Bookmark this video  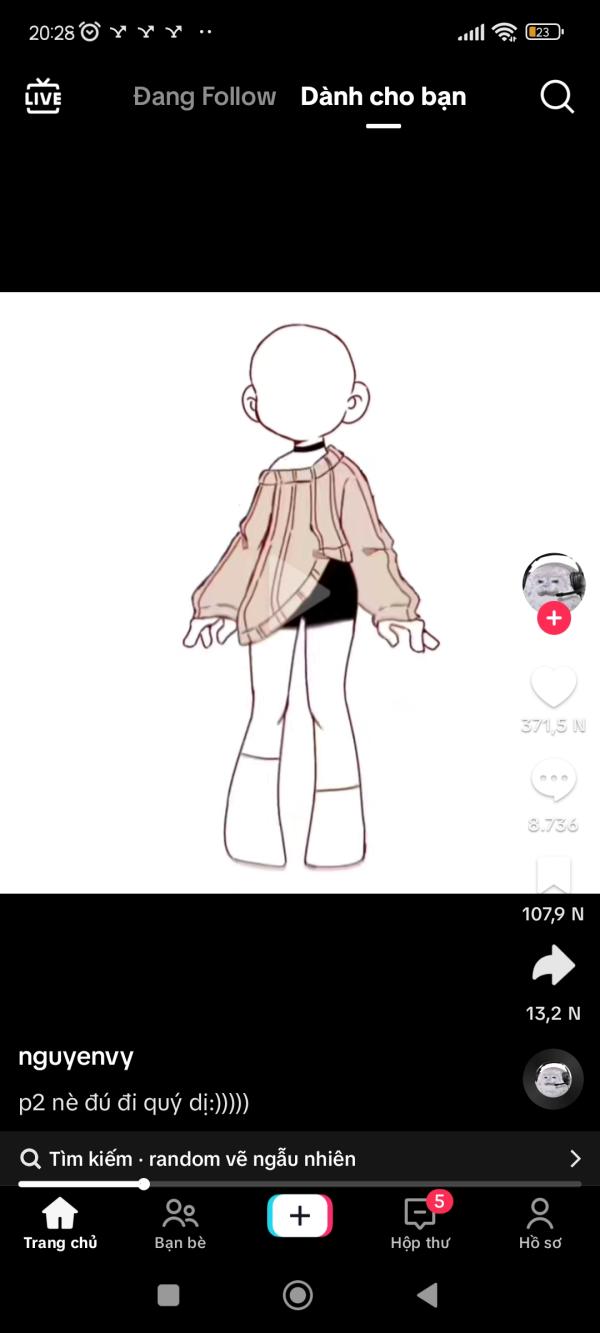[553, 876]
